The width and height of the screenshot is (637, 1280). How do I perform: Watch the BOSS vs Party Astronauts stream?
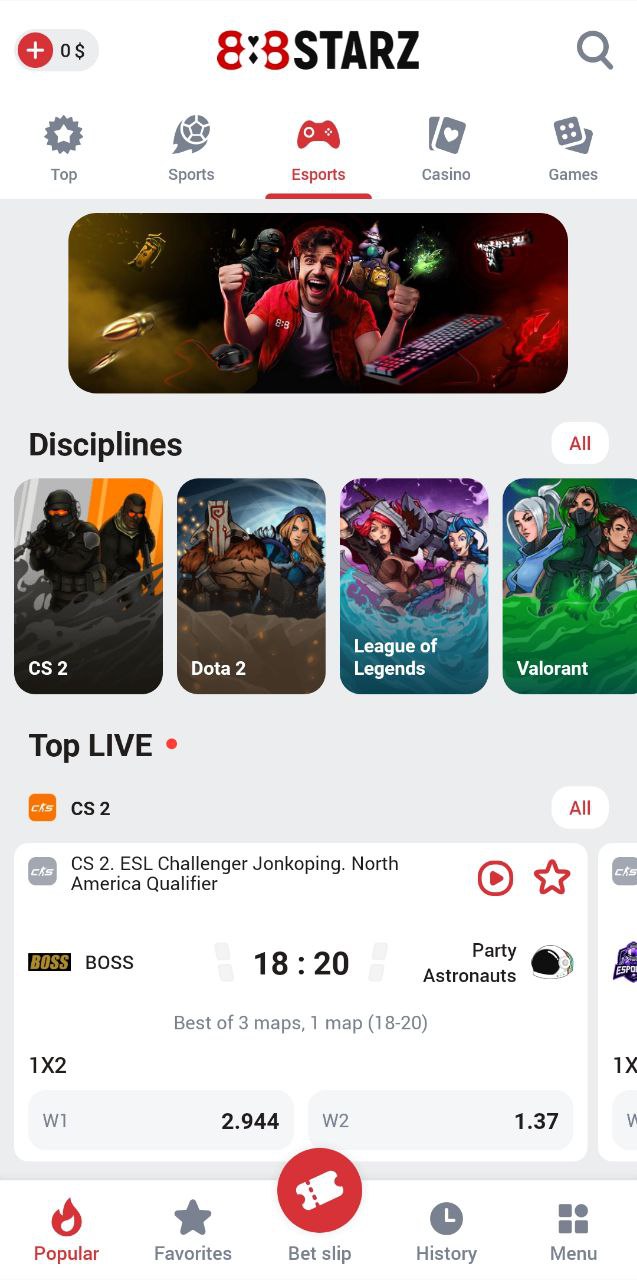pyautogui.click(x=495, y=878)
